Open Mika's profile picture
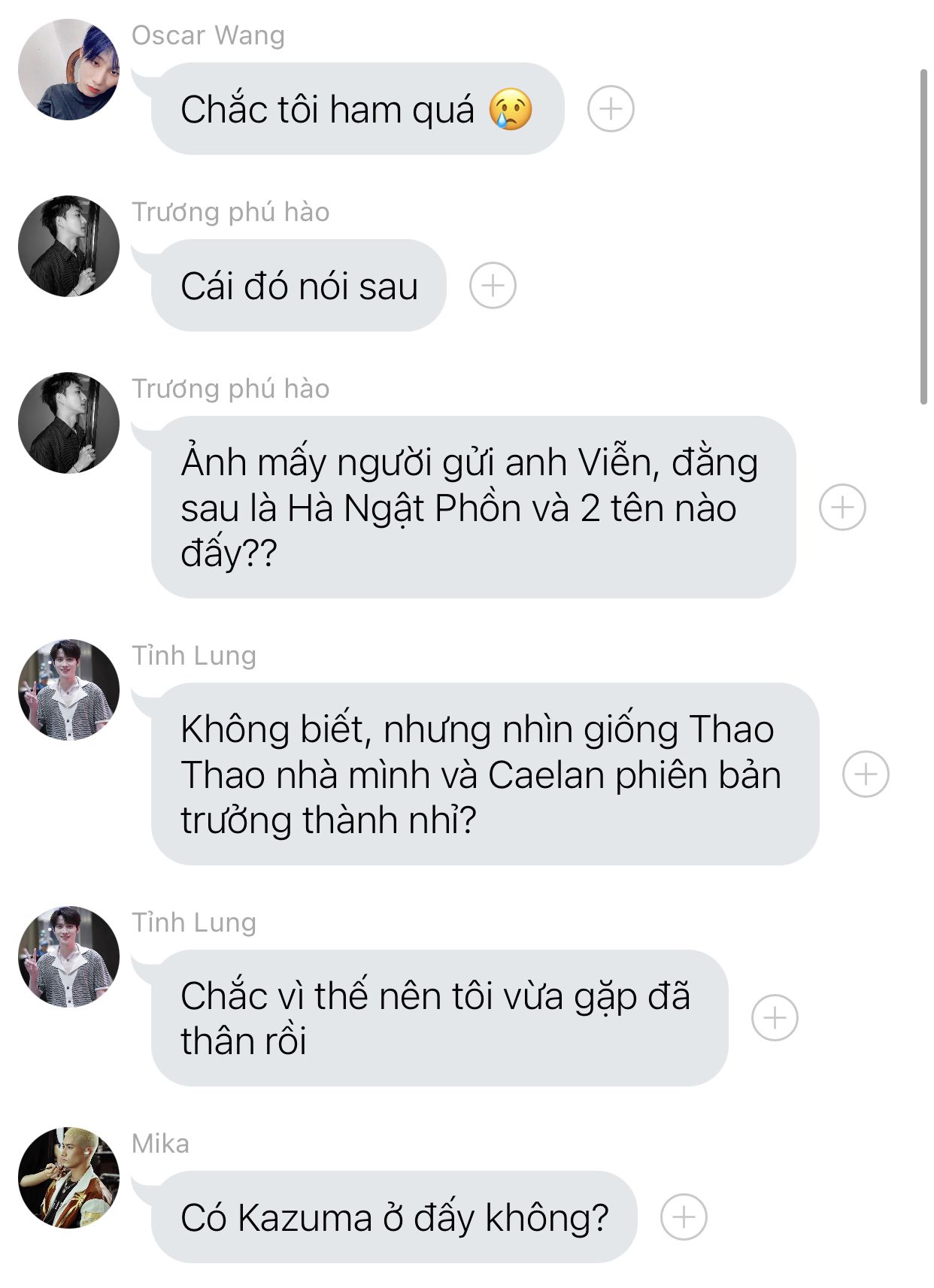The image size is (934, 1288). click(x=68, y=1177)
